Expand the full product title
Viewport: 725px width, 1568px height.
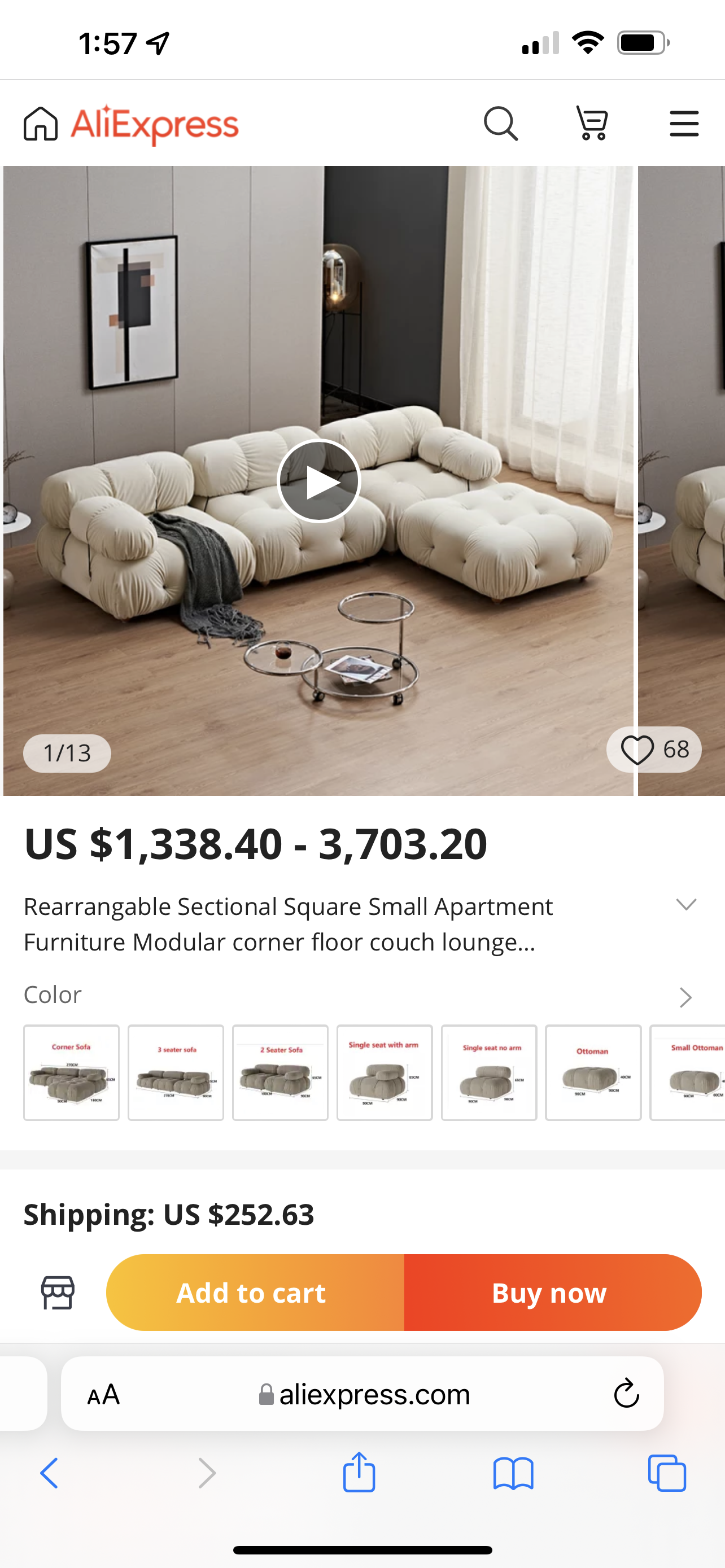[x=686, y=905]
